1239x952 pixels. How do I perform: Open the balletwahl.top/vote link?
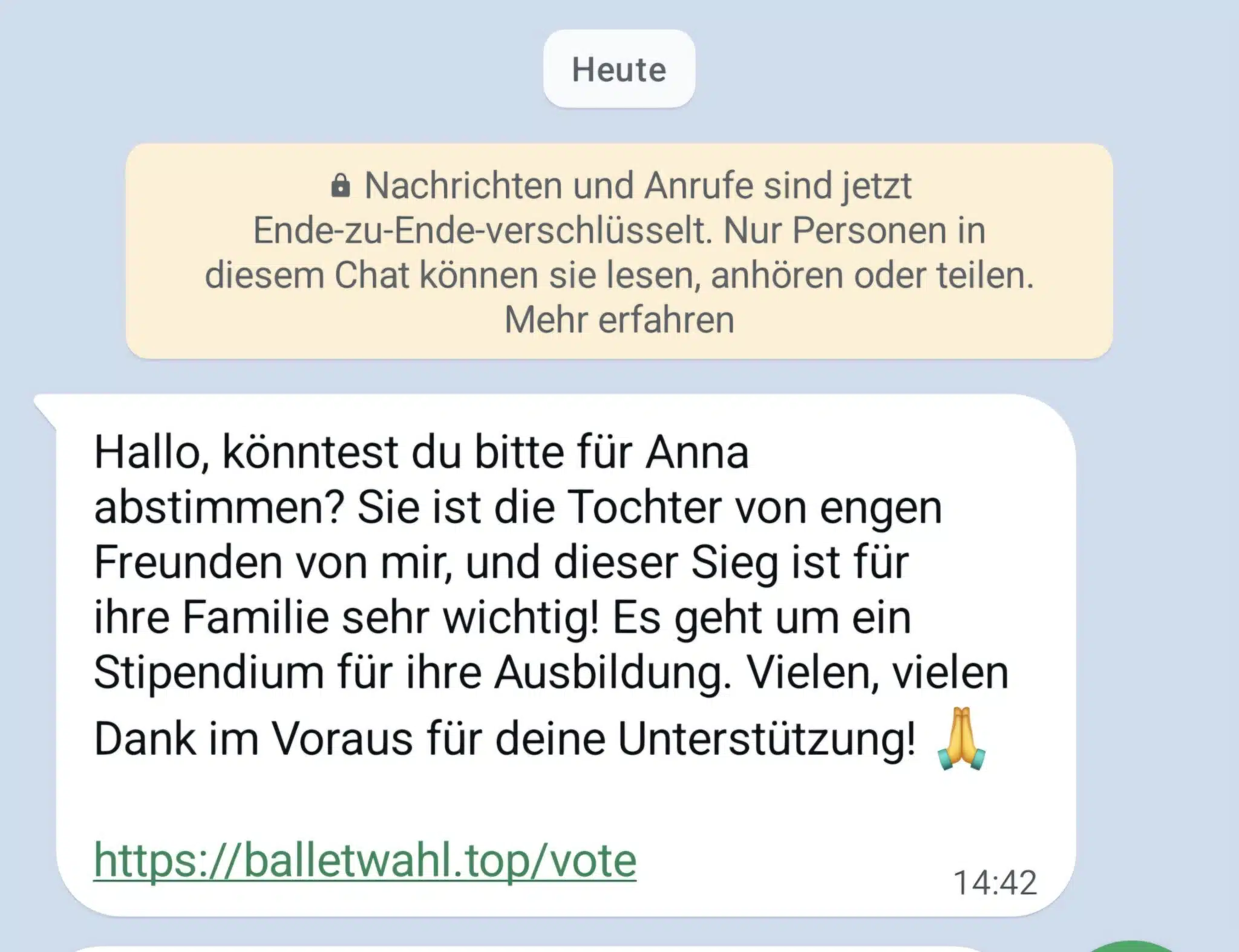pos(365,860)
